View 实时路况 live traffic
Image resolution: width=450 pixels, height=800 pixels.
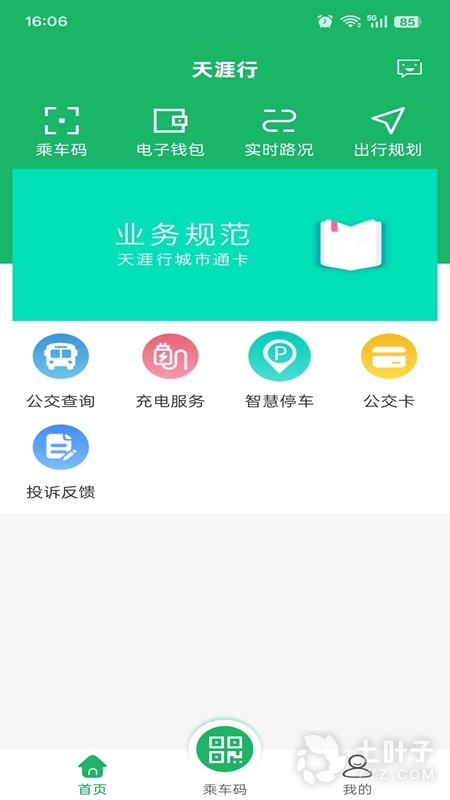point(279,131)
